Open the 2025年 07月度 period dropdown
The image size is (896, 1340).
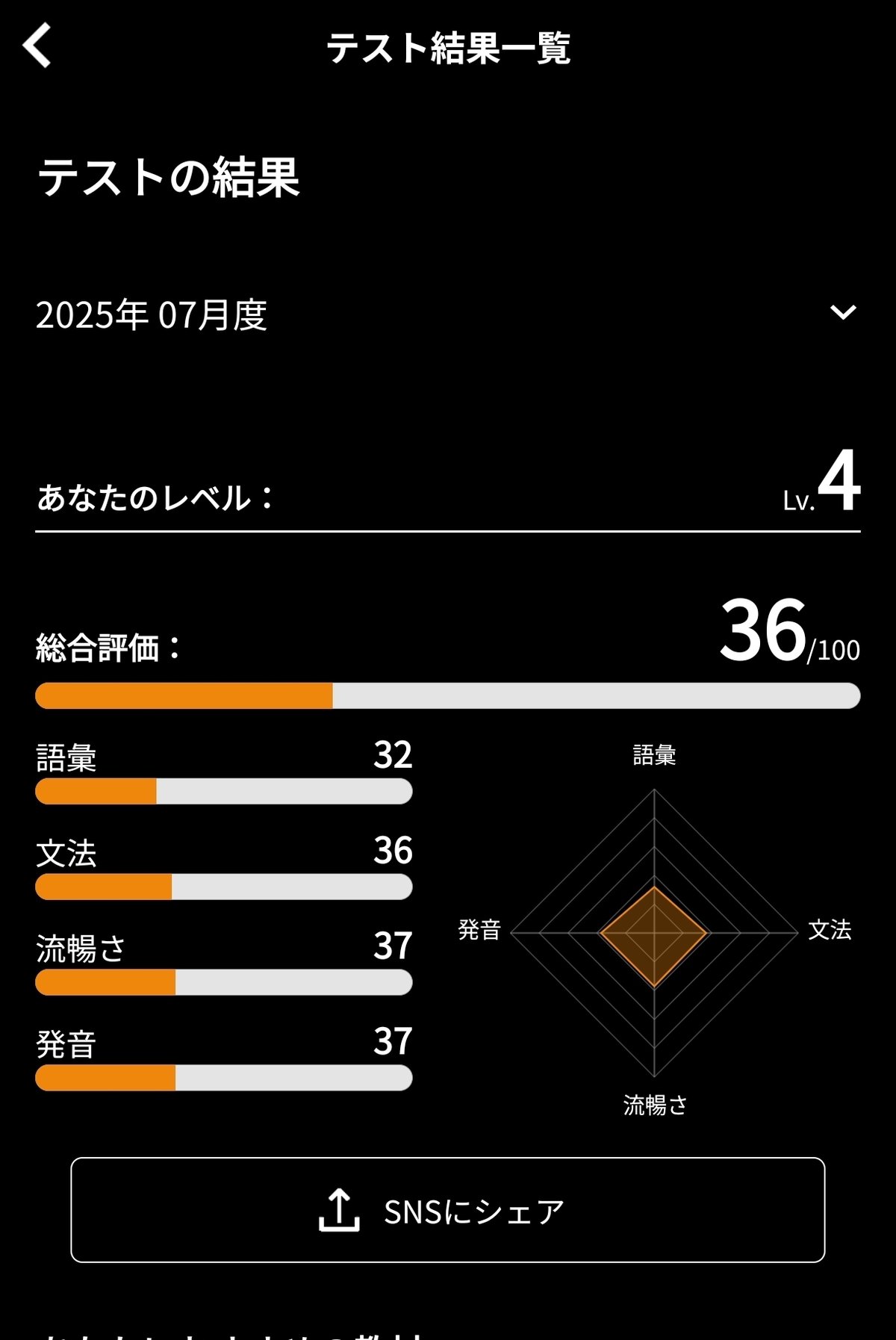point(842,313)
